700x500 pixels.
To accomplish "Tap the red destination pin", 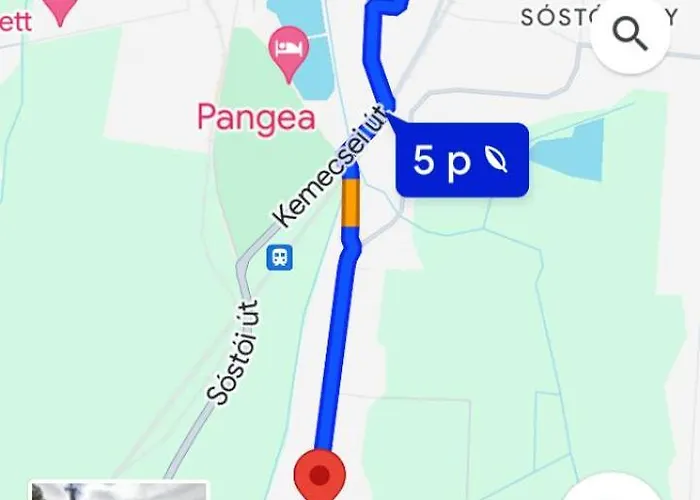I will tap(322, 474).
